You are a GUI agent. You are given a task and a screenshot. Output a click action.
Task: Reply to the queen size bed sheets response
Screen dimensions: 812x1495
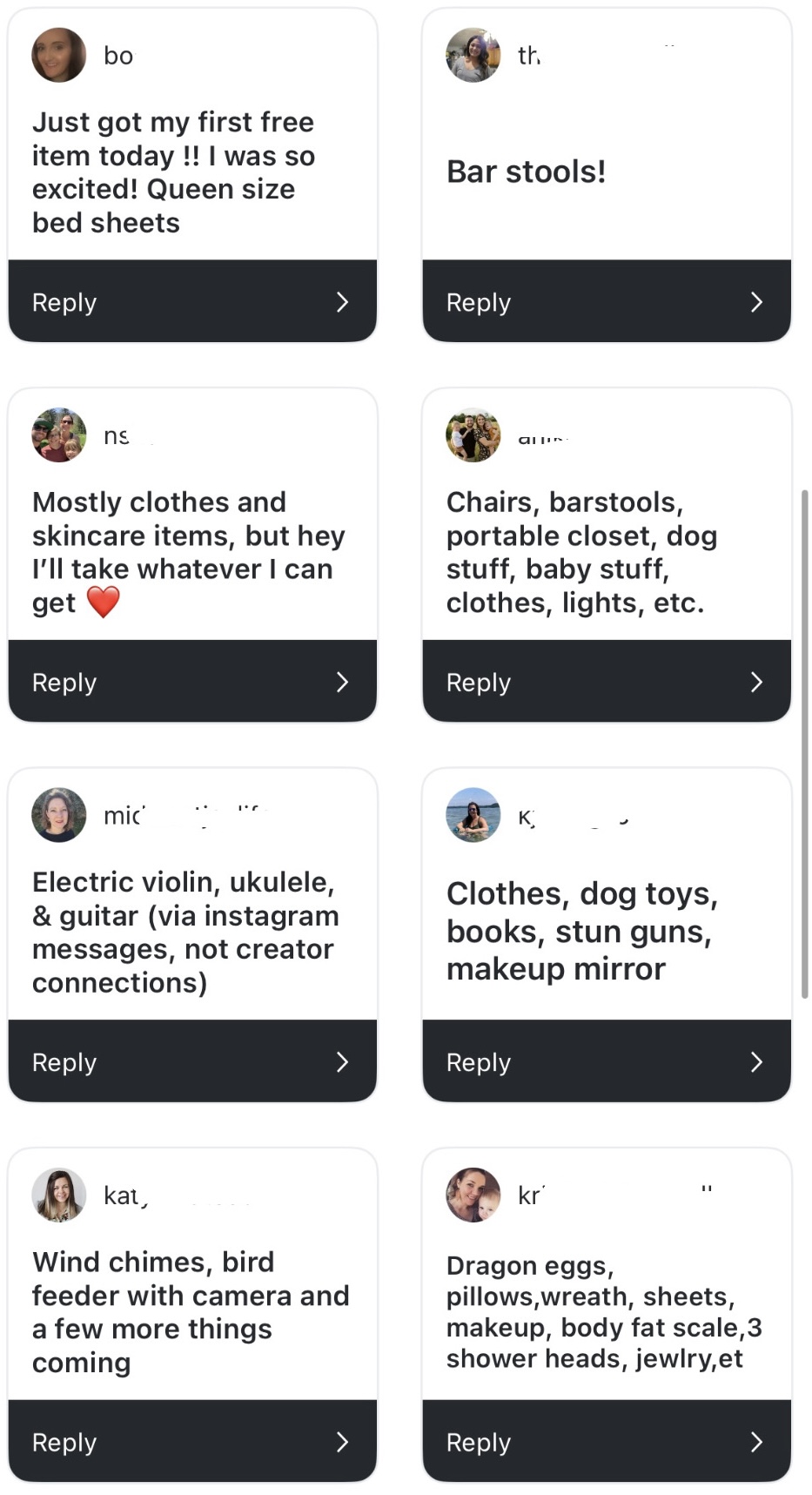[x=191, y=301]
